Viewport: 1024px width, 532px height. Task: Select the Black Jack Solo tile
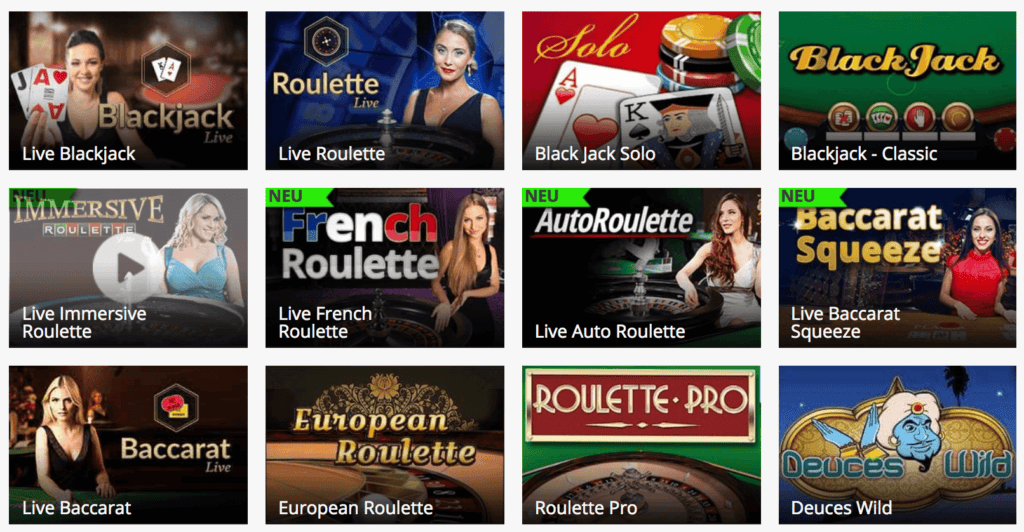click(641, 91)
